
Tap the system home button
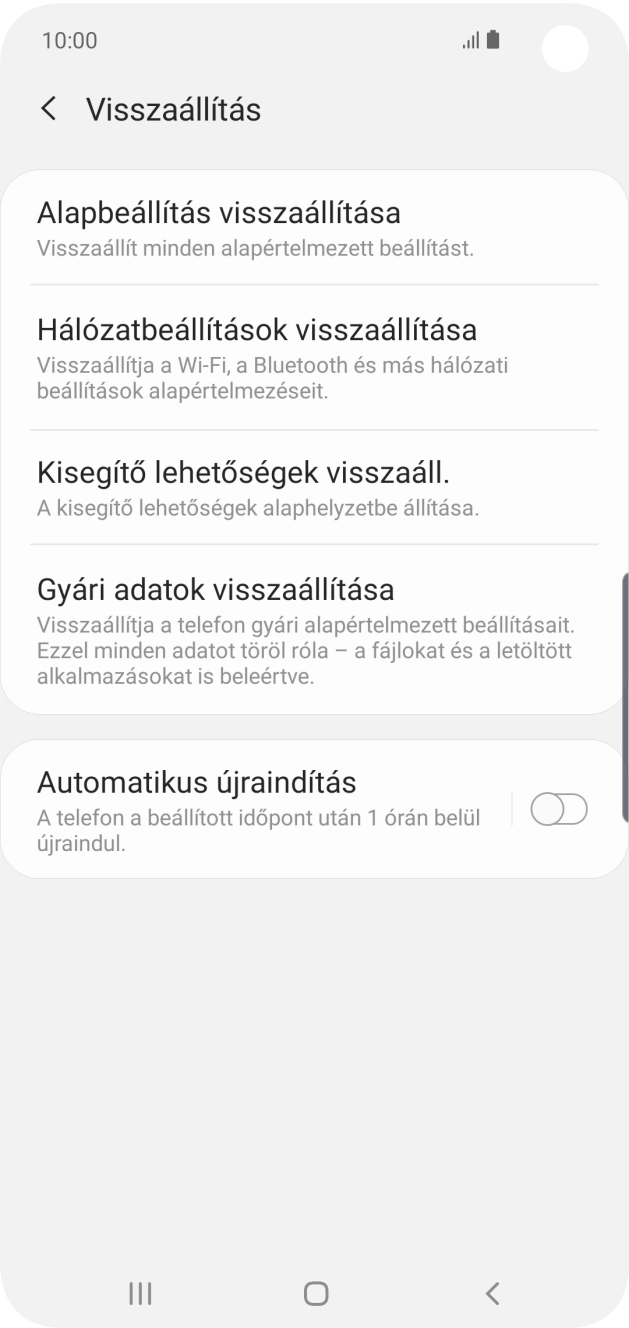point(315,1293)
